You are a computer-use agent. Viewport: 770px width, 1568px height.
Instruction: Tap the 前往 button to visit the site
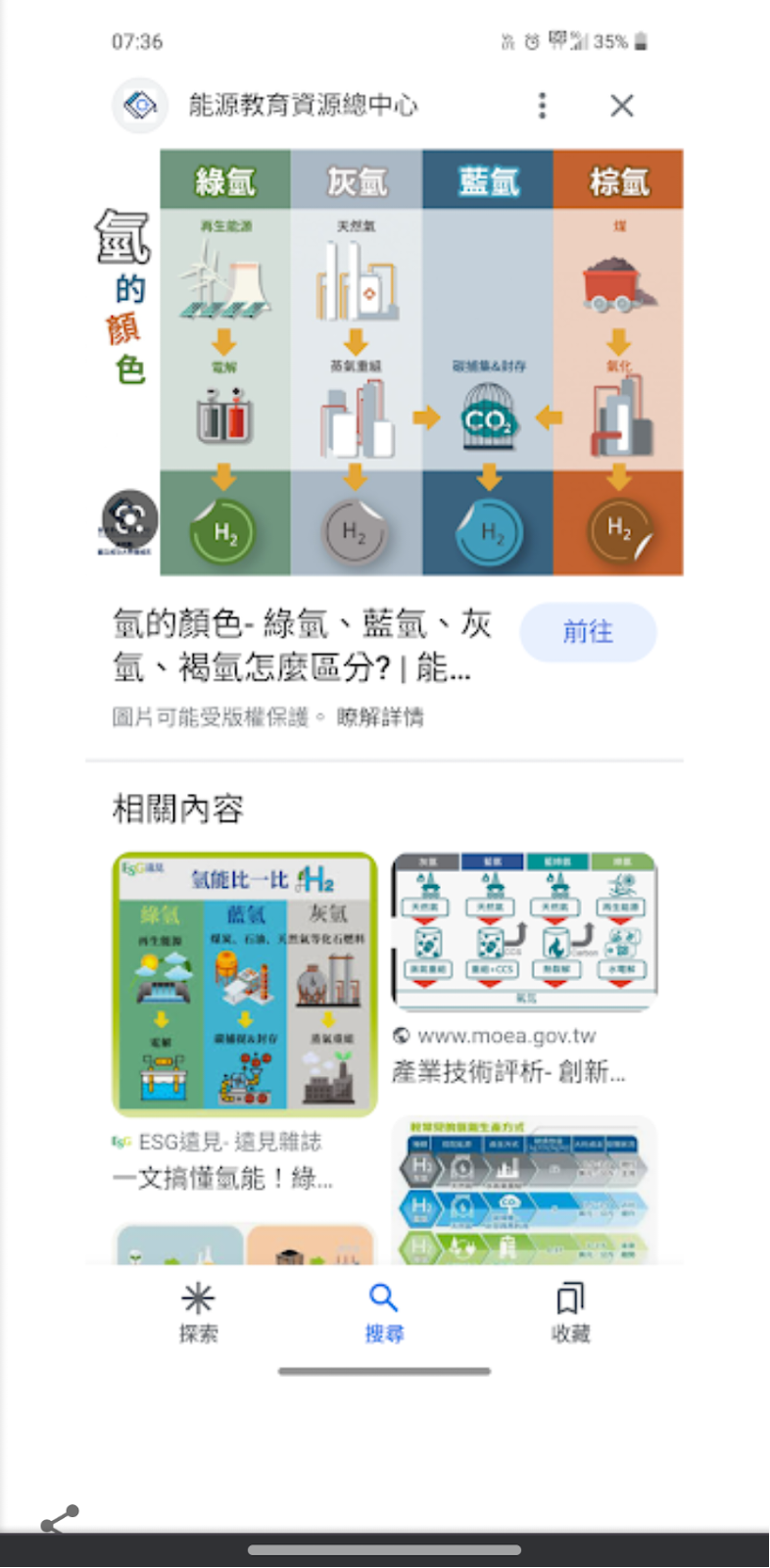point(588,632)
